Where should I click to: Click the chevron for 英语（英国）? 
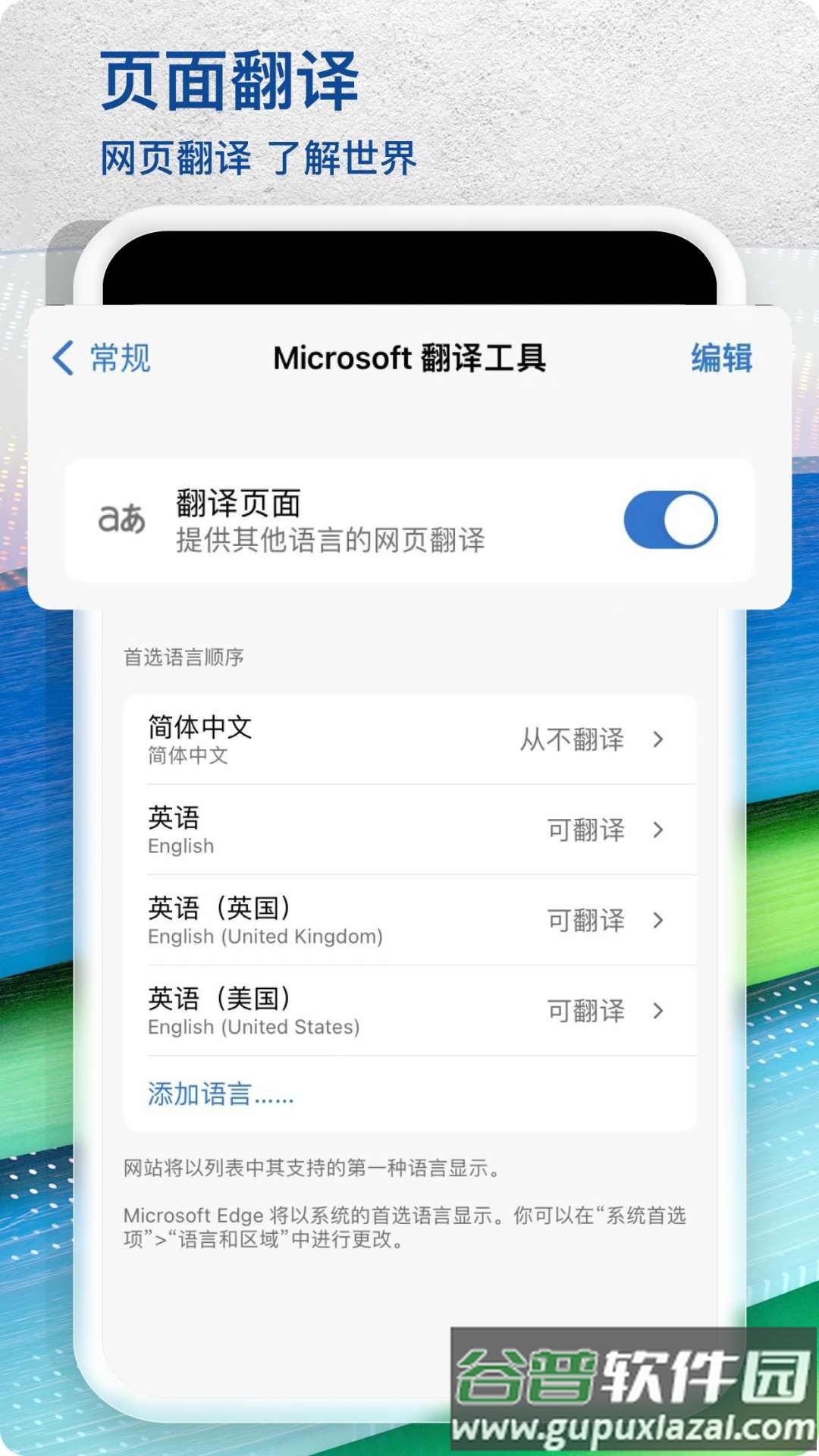pyautogui.click(x=658, y=921)
